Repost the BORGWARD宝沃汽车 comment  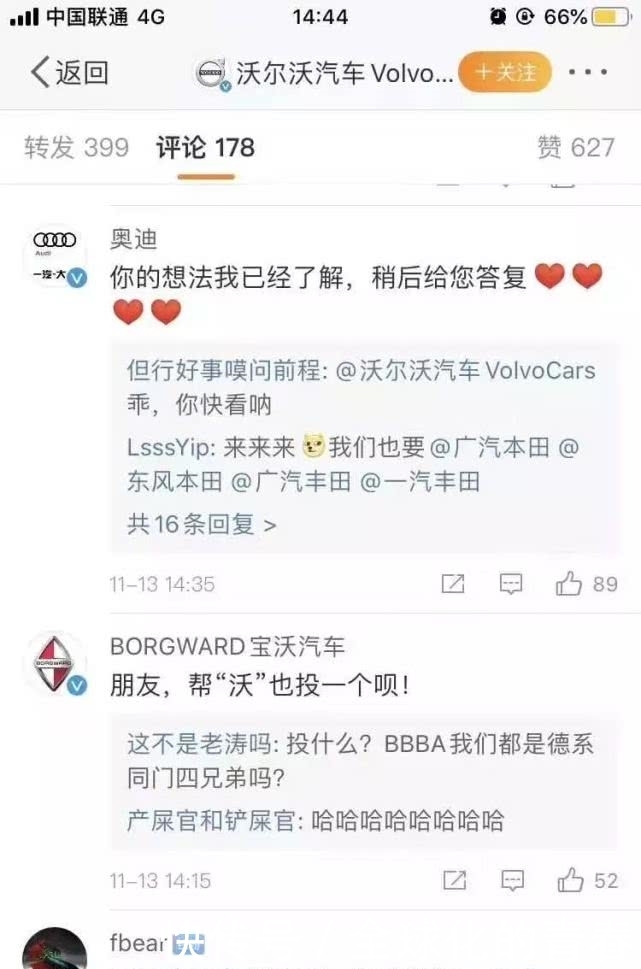coord(454,880)
